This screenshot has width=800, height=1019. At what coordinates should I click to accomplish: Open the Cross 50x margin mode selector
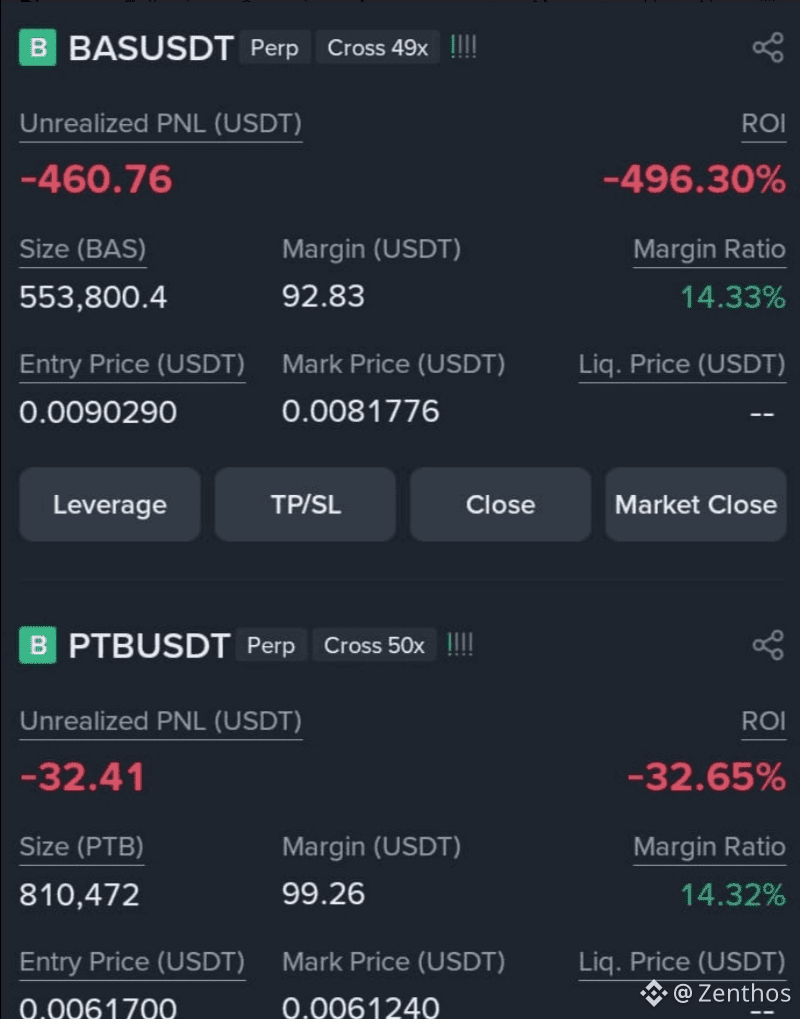click(374, 645)
